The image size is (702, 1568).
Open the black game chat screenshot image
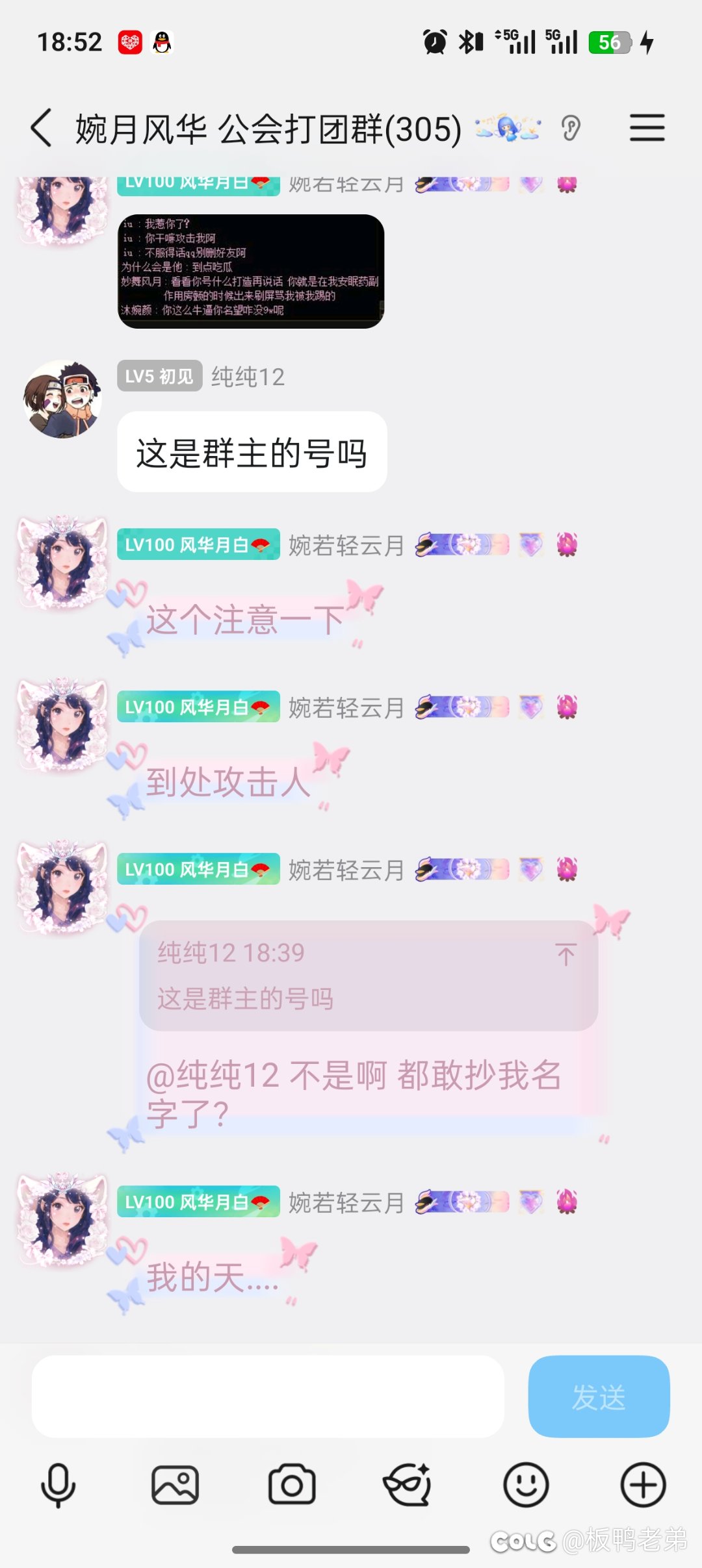(x=251, y=272)
